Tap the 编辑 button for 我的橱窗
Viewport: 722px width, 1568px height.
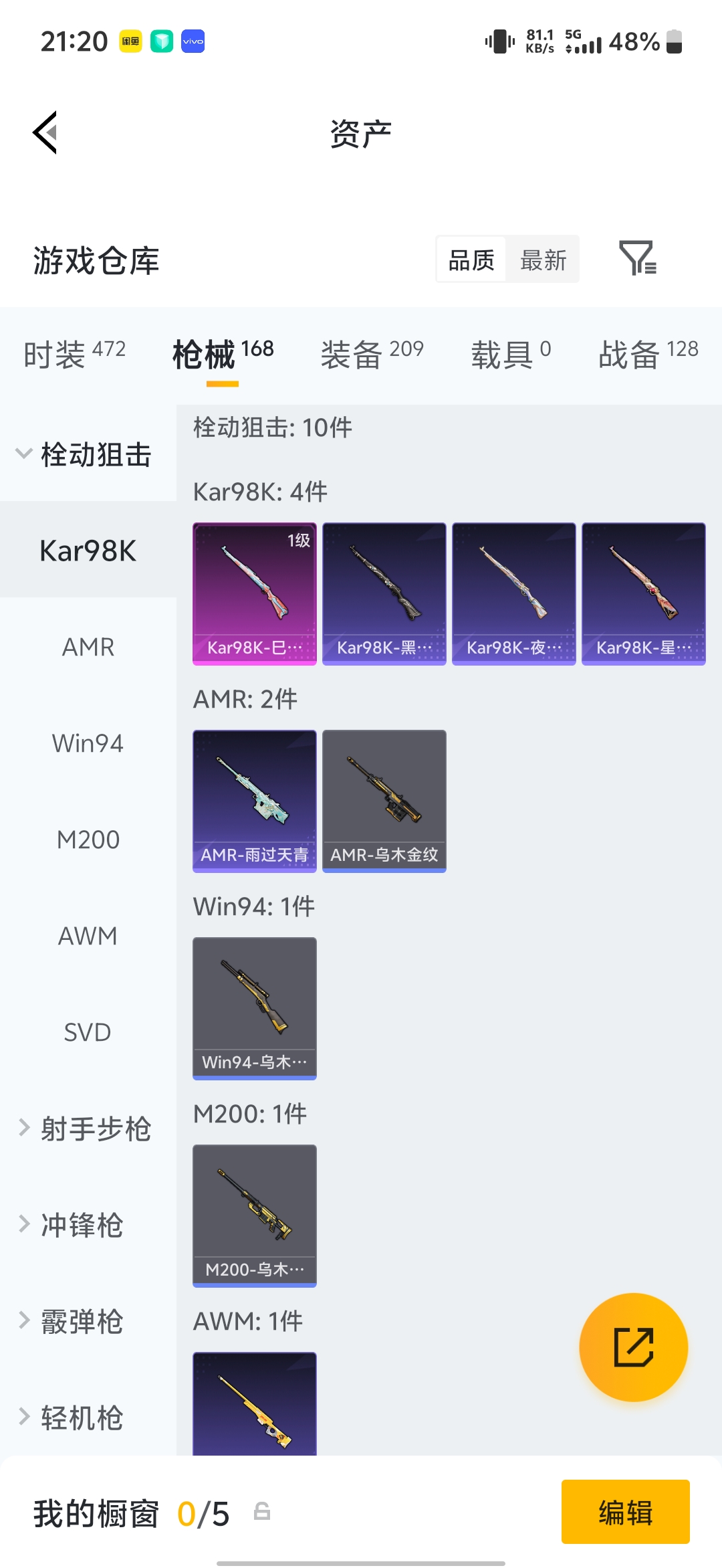[625, 1512]
